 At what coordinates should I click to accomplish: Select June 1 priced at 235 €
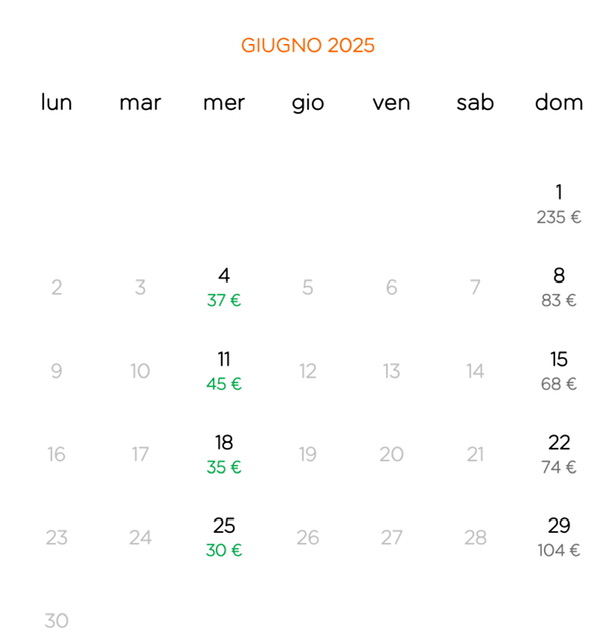(558, 203)
